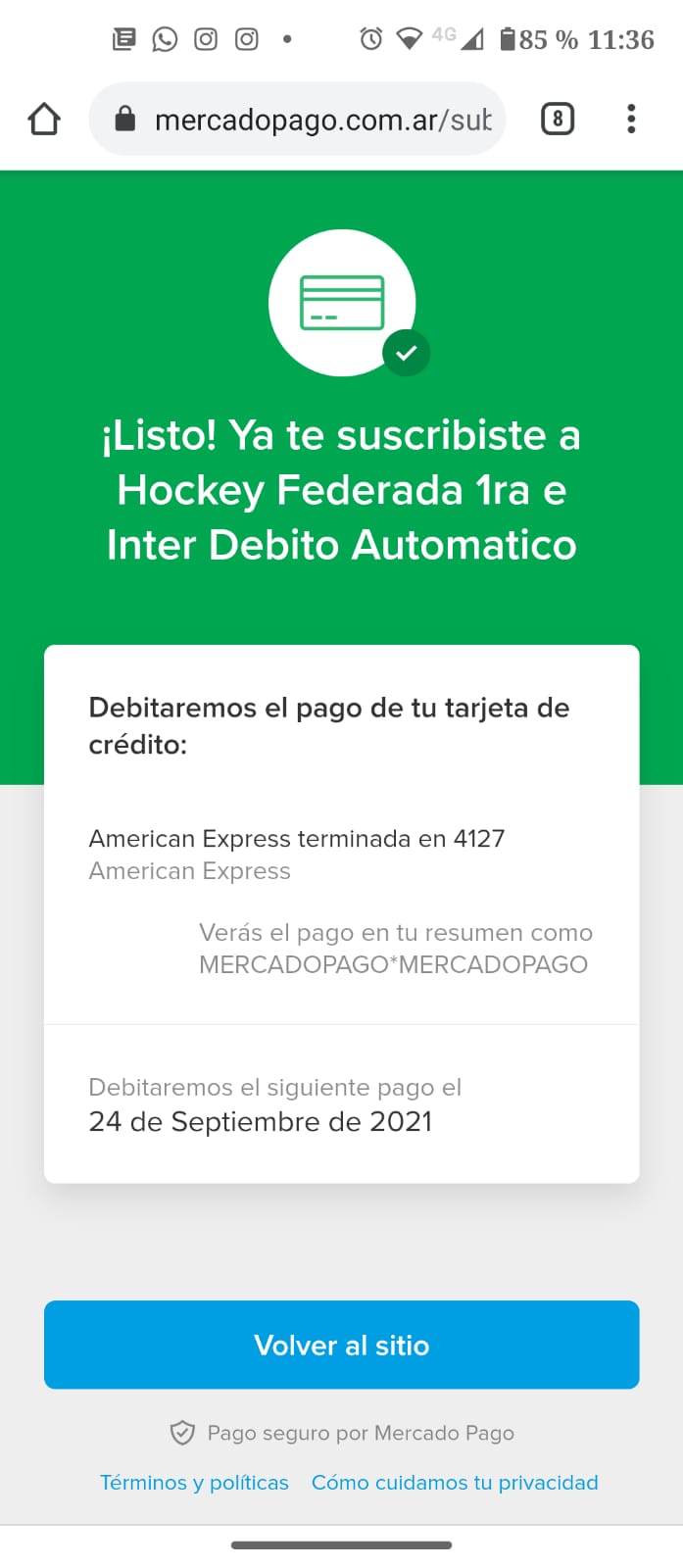Open Cómo cuidamos tu privacidad link

(x=455, y=1483)
